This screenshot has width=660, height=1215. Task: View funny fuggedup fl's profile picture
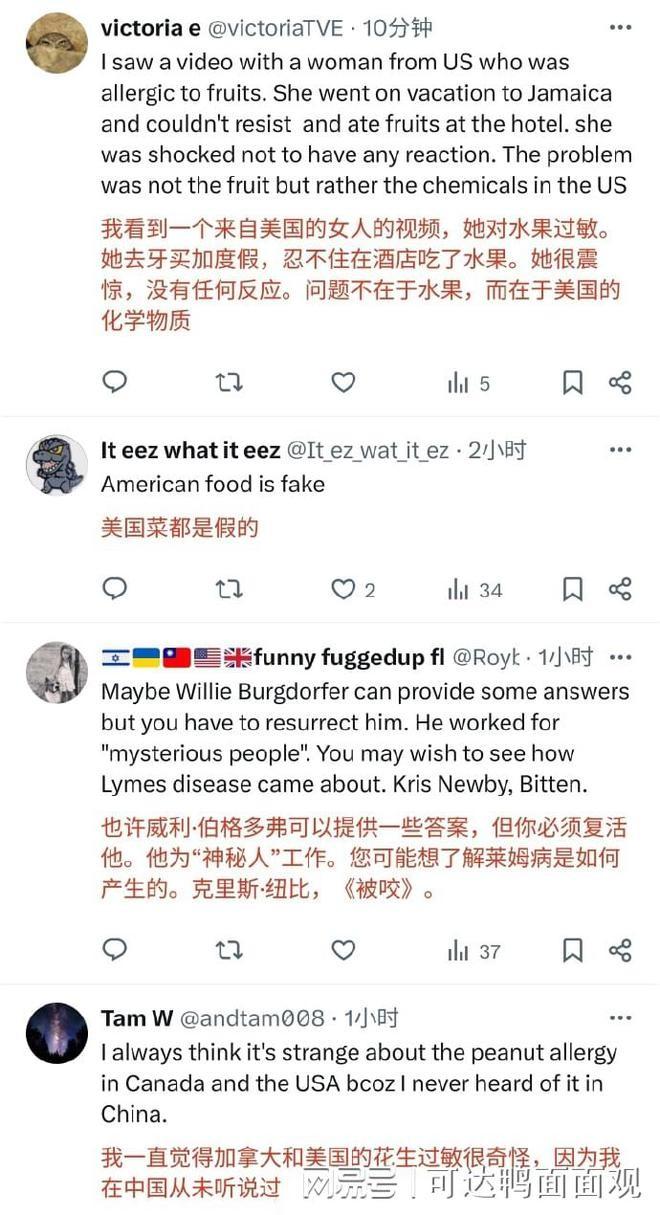pos(56,672)
